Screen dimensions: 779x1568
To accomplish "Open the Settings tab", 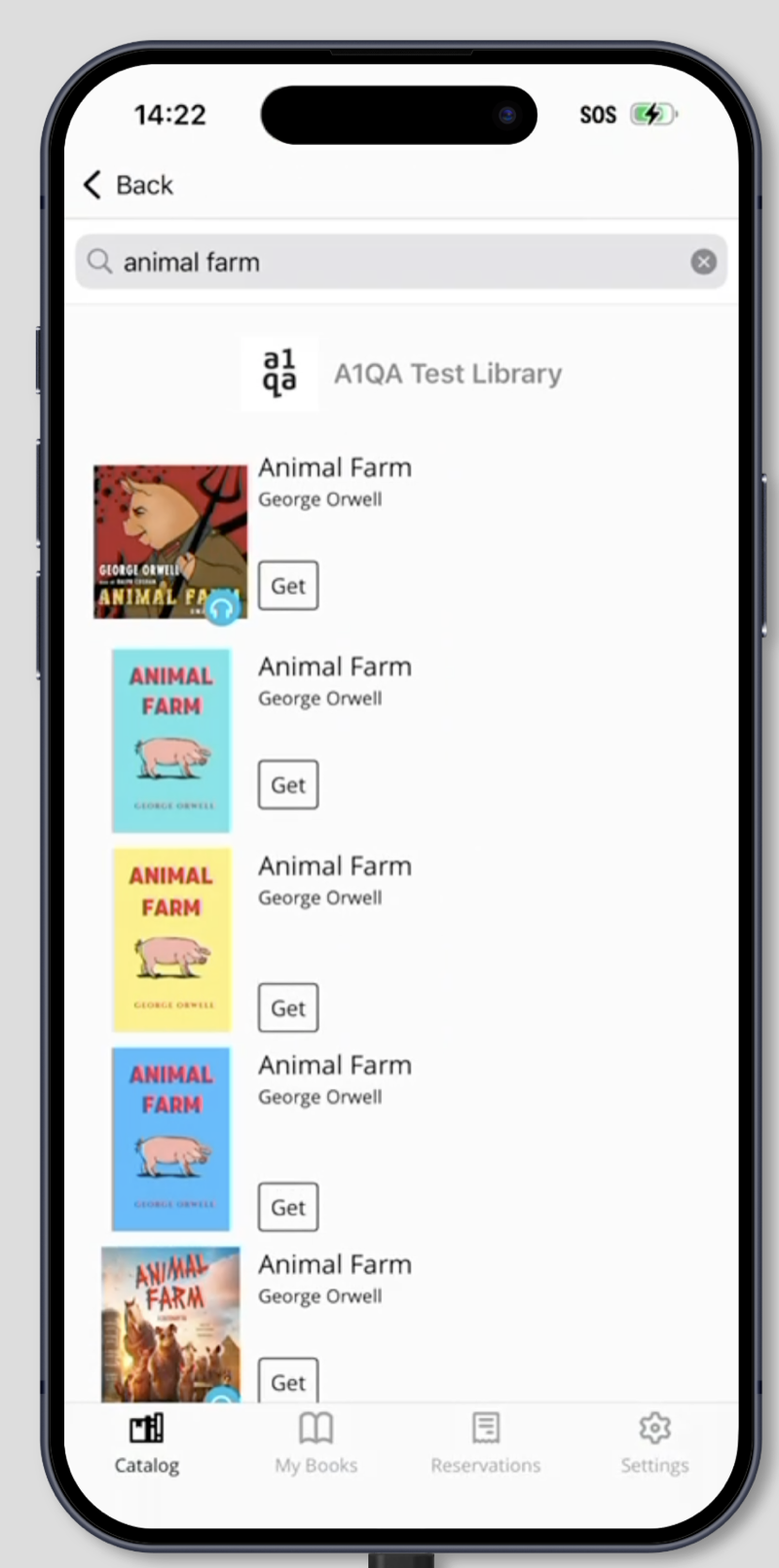I will [x=654, y=1443].
